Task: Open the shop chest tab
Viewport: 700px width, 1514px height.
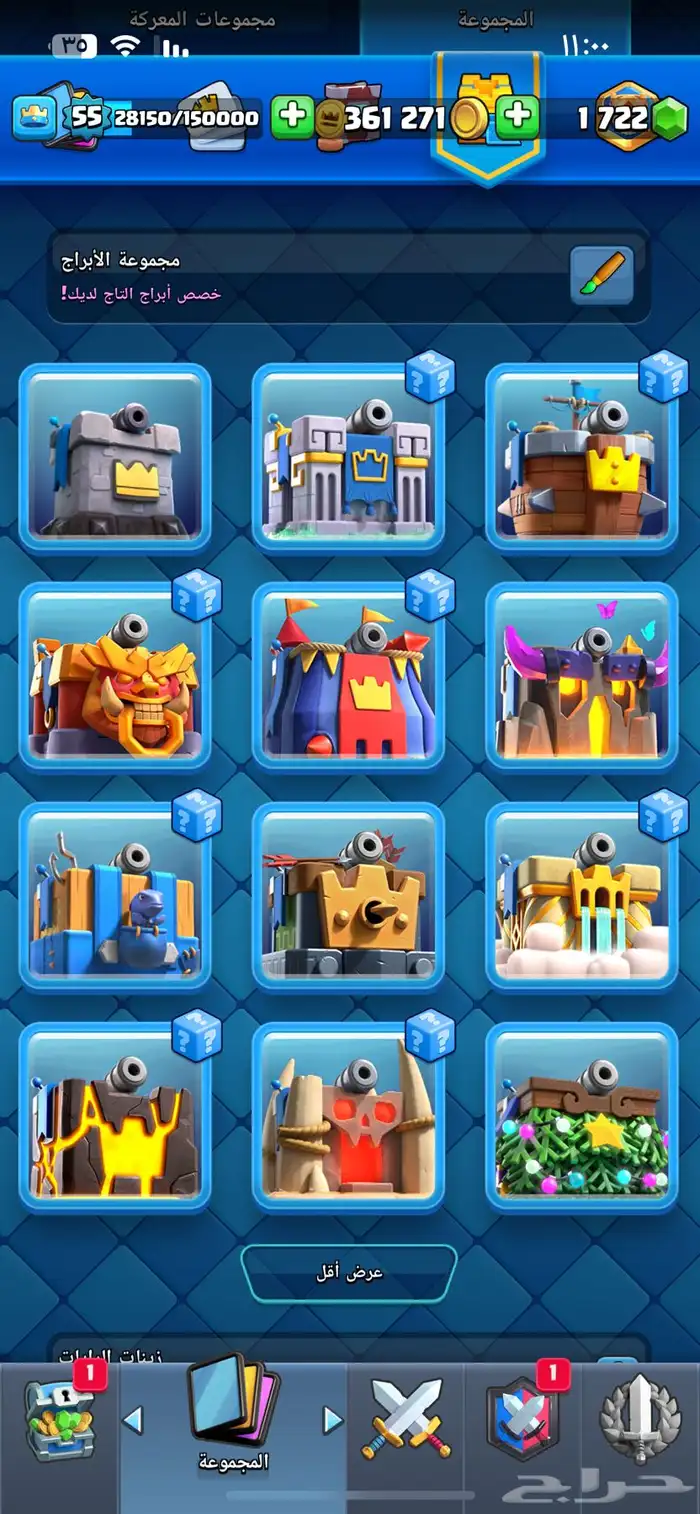Action: point(60,1420)
